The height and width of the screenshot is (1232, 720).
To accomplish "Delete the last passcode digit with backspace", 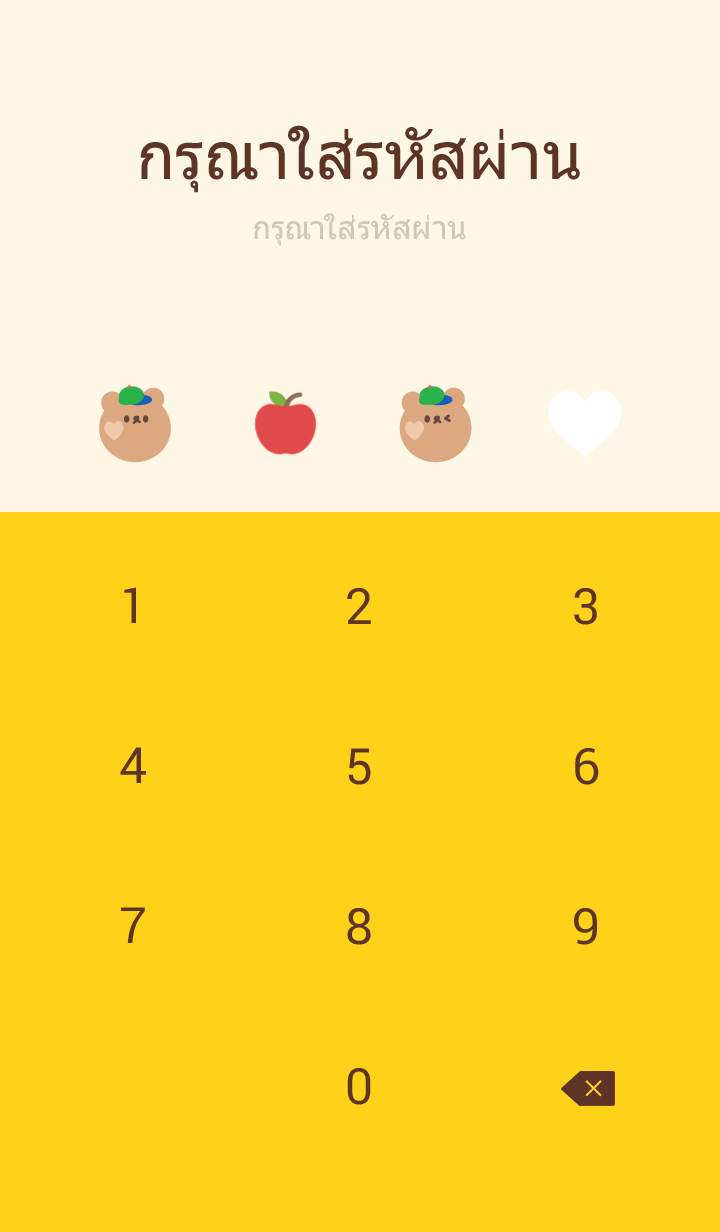I will [589, 1088].
